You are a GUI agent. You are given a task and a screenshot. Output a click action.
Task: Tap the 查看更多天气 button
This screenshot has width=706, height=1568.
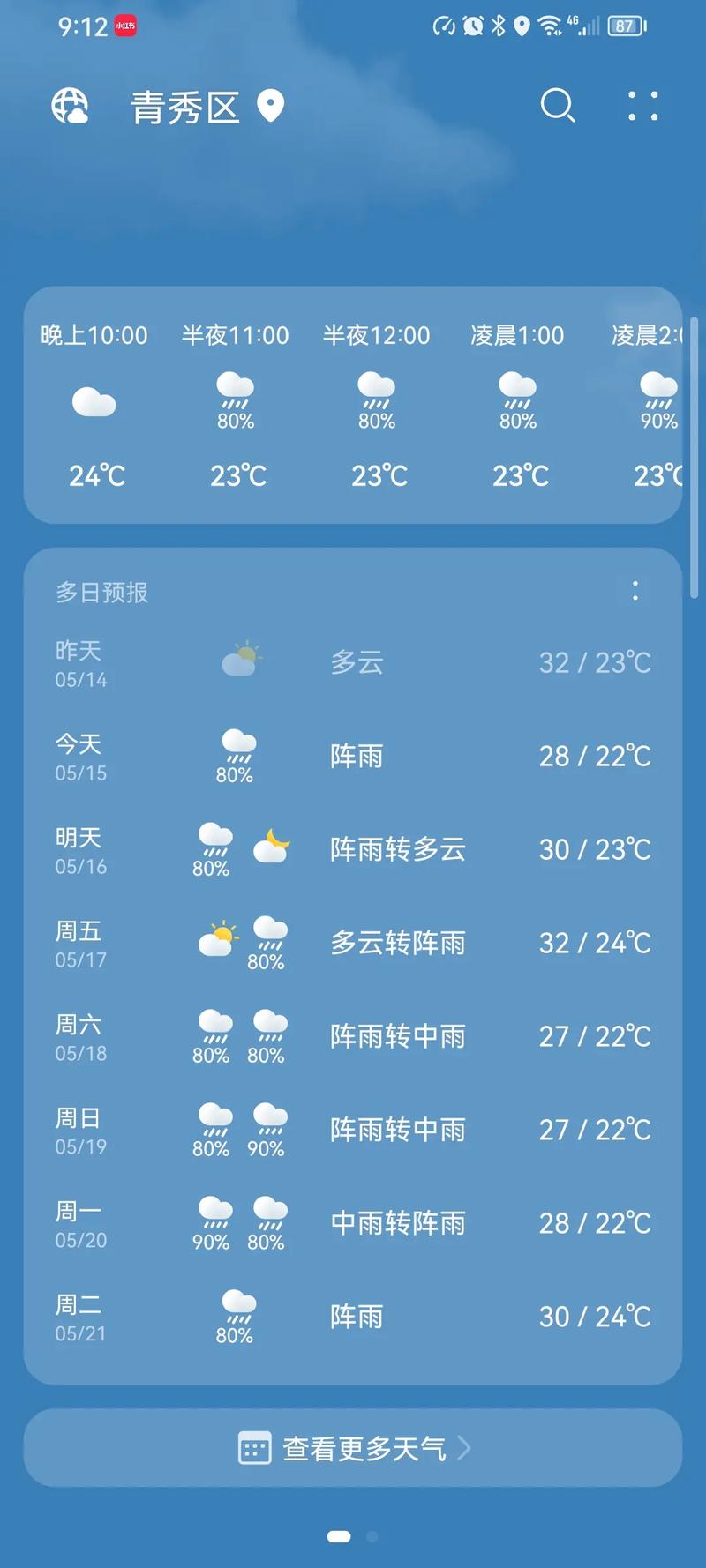click(353, 1447)
